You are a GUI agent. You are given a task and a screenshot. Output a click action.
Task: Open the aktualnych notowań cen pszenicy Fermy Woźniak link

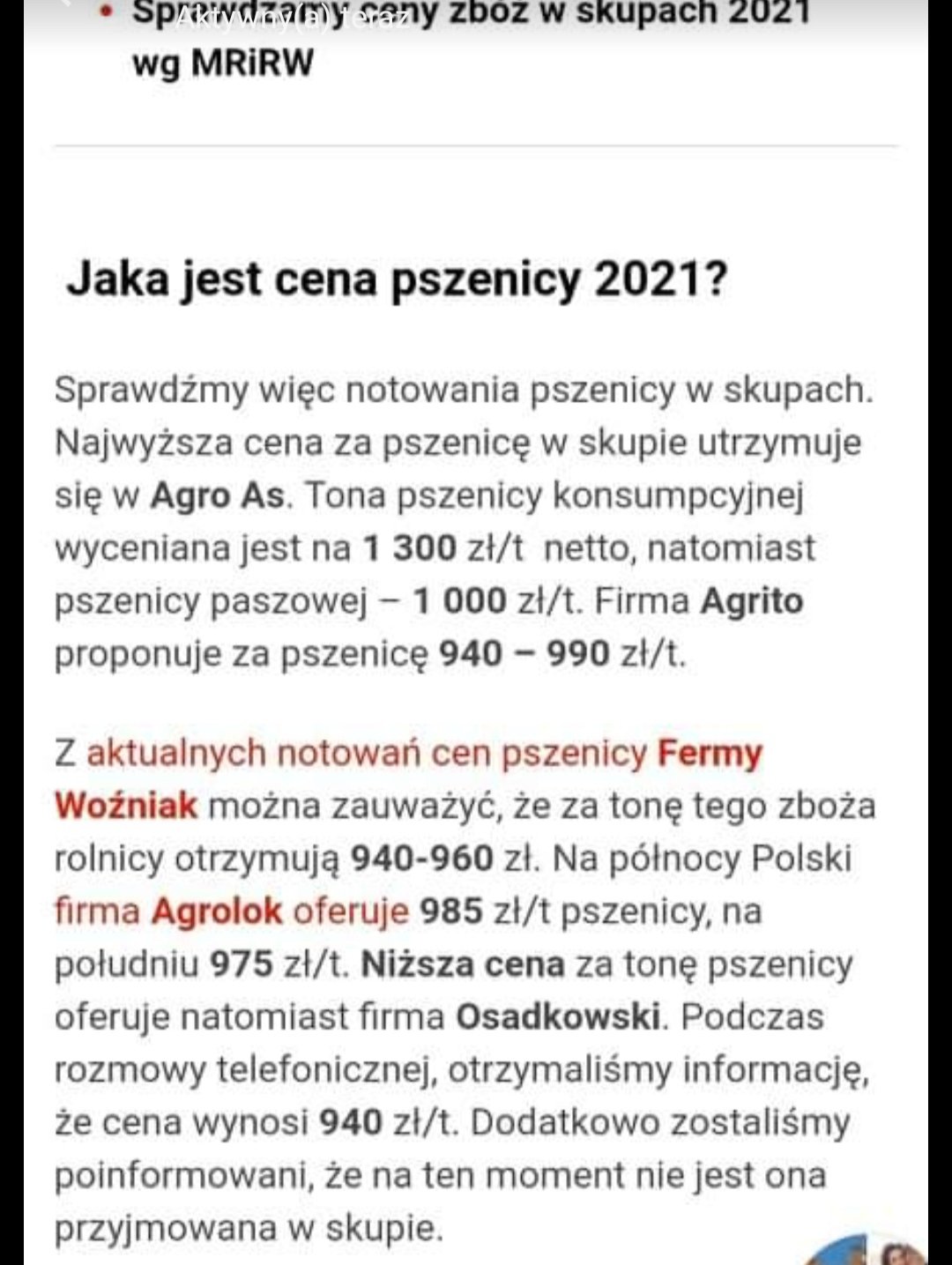point(423,755)
